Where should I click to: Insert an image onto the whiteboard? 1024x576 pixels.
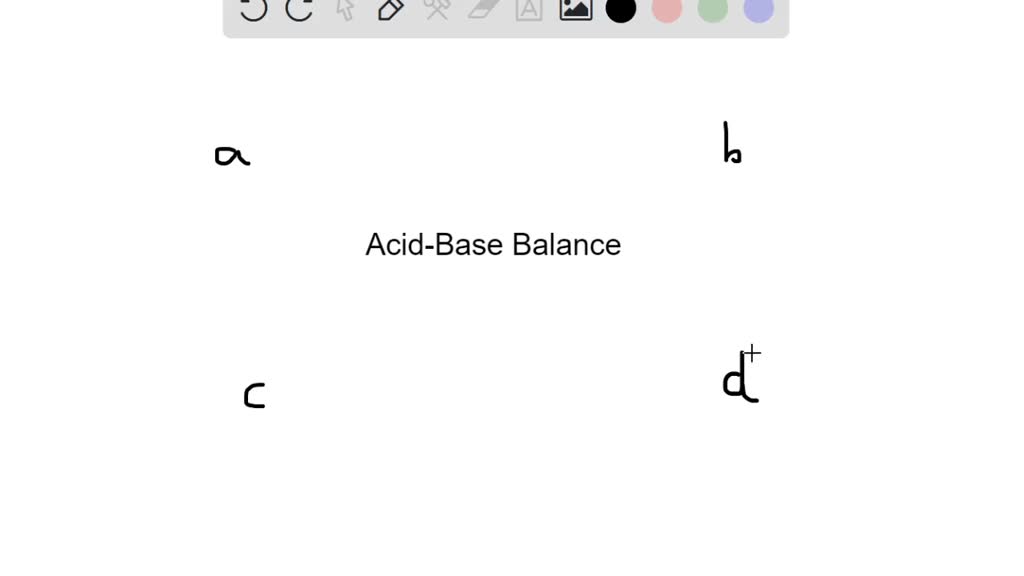pos(575,10)
